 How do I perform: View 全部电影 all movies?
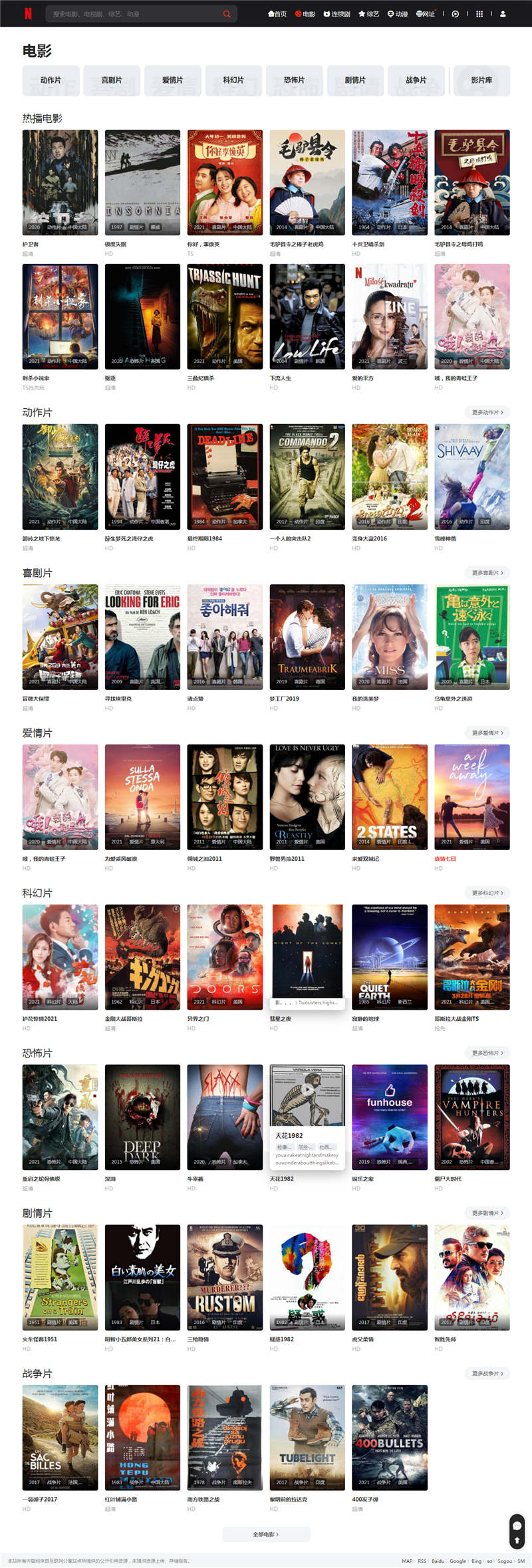tap(266, 1534)
